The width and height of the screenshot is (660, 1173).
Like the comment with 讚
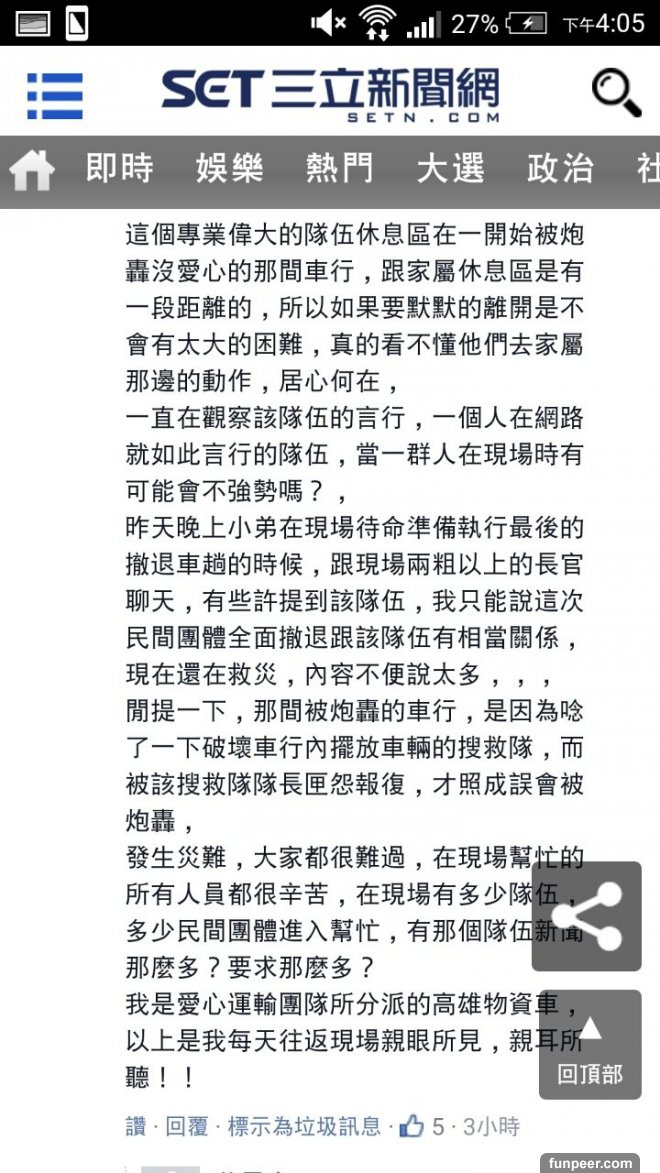tap(135, 1127)
